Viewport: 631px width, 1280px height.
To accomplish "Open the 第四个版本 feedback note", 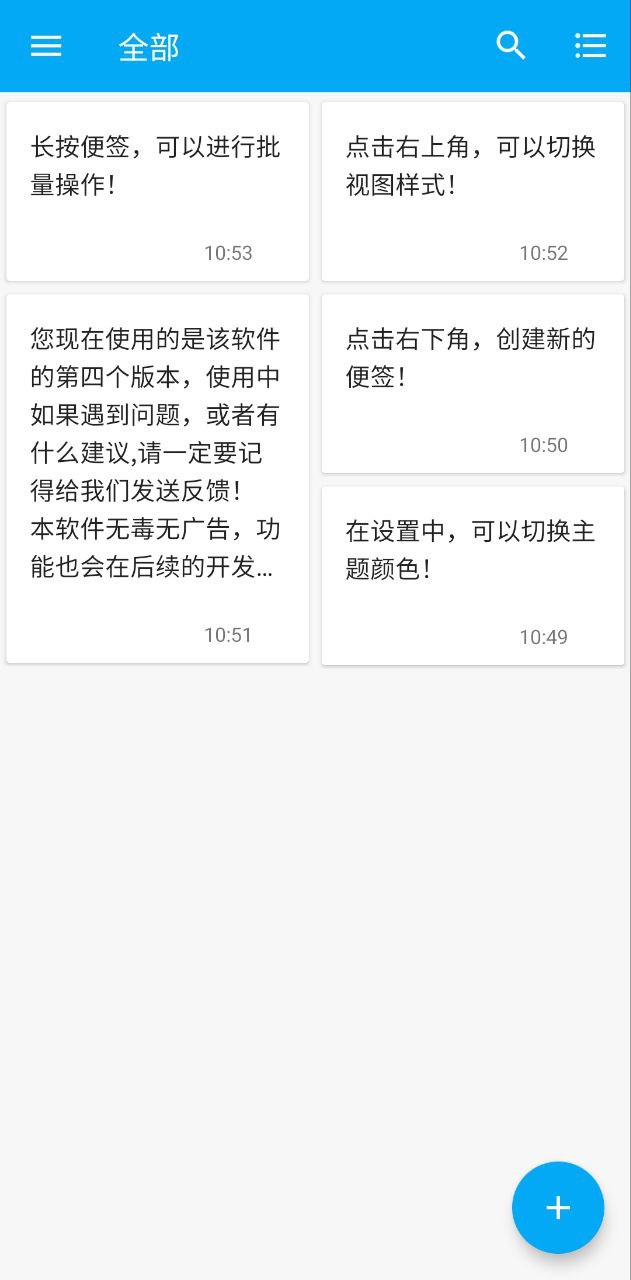I will click(x=157, y=477).
